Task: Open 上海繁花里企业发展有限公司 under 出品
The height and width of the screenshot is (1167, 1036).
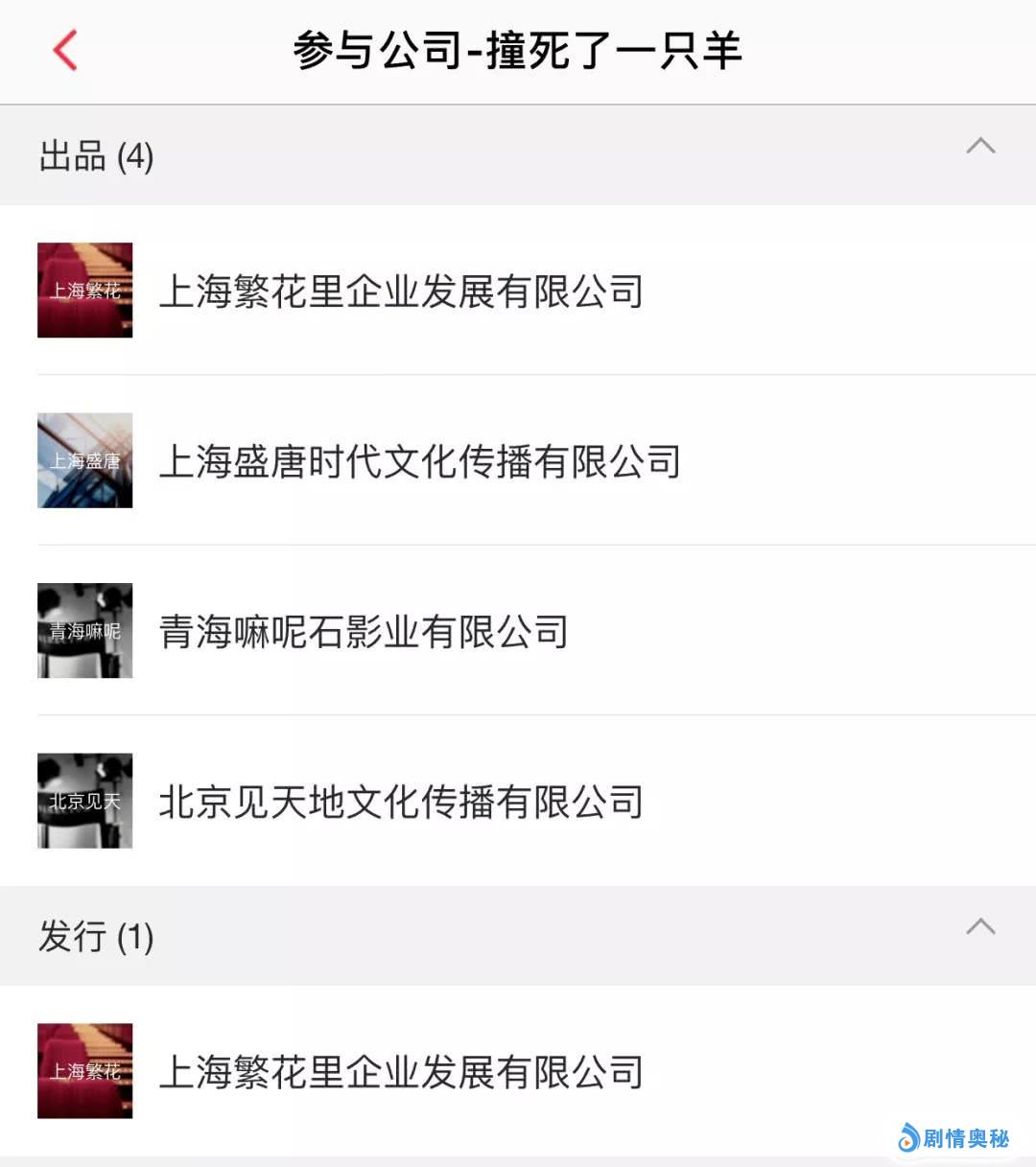Action: coord(400,291)
